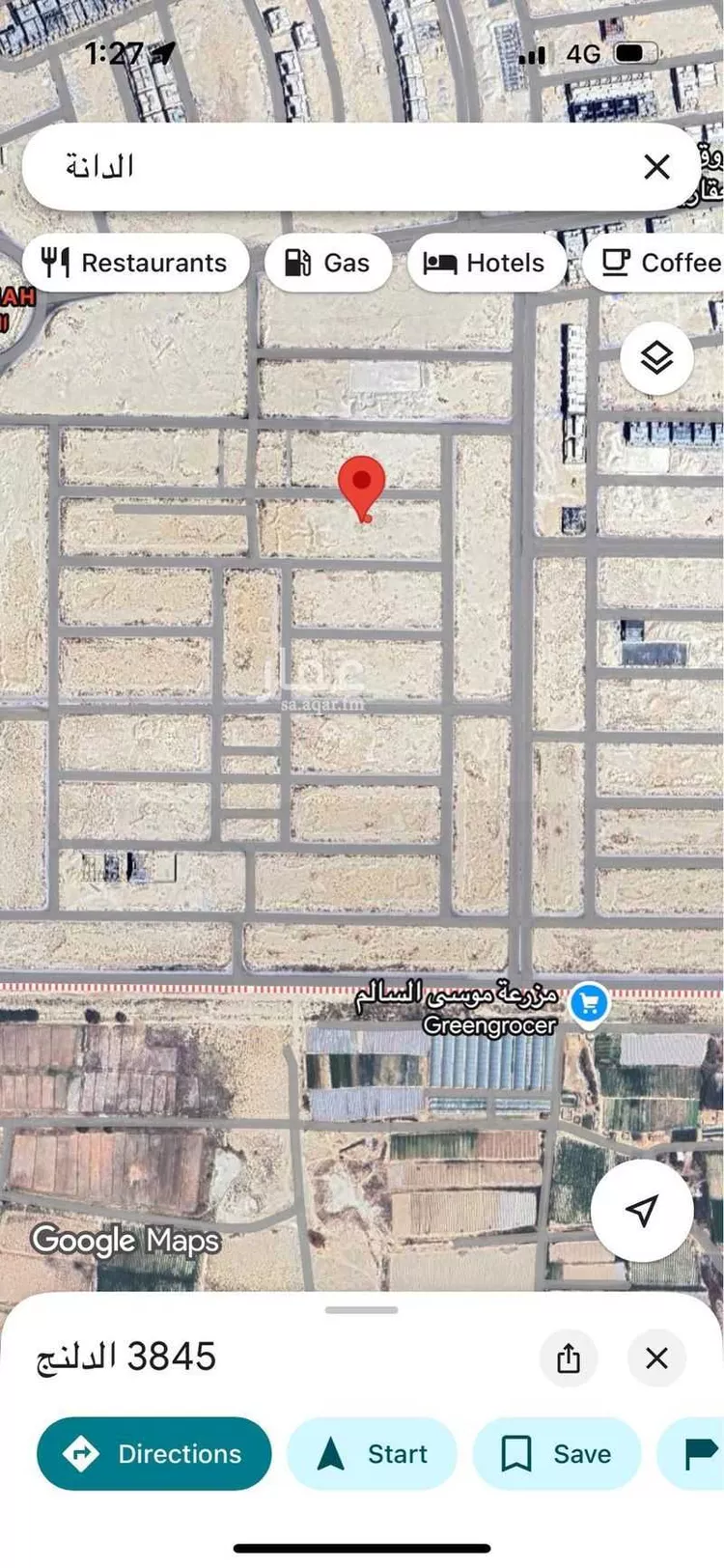Select the Restaurants chip
The width and height of the screenshot is (724, 1568).
[135, 263]
